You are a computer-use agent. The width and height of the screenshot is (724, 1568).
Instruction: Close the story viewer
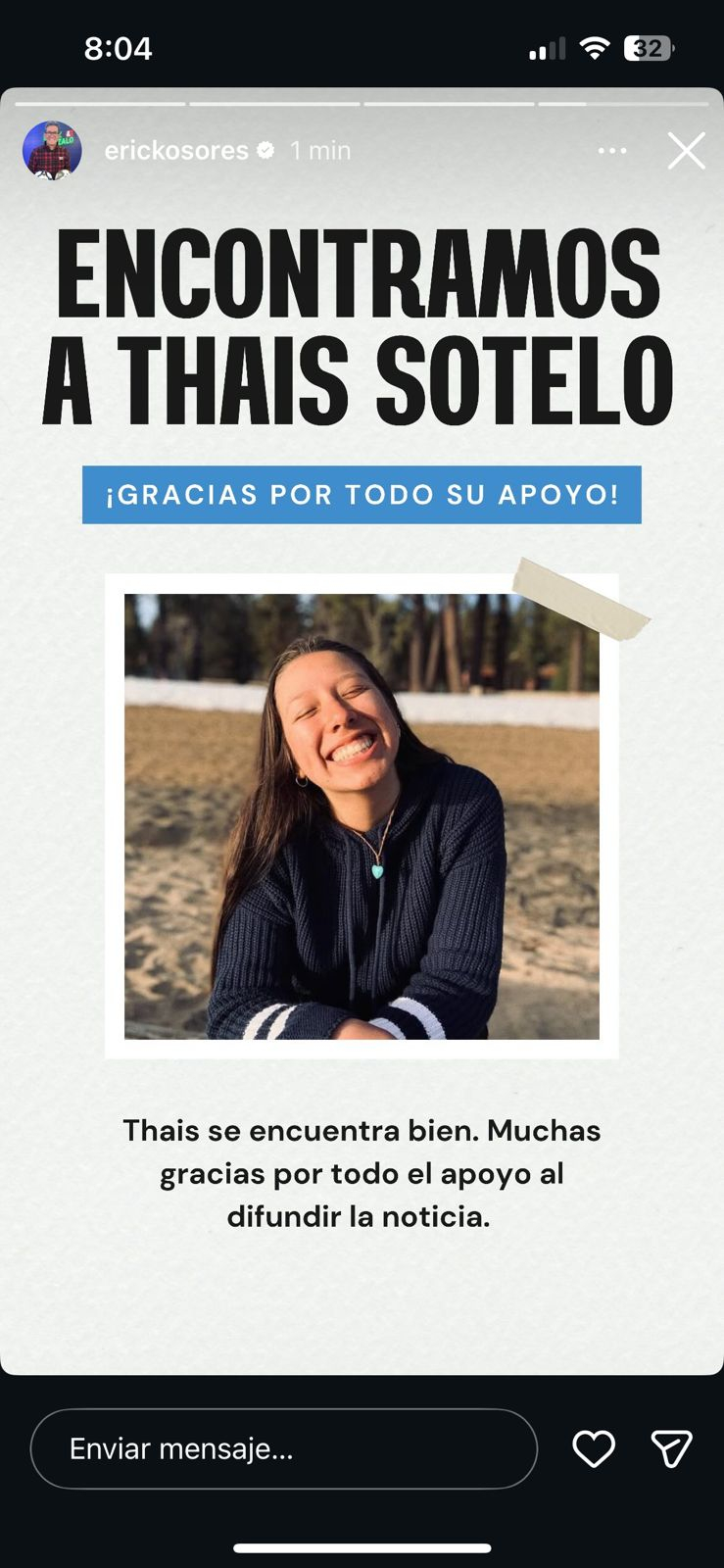(686, 151)
